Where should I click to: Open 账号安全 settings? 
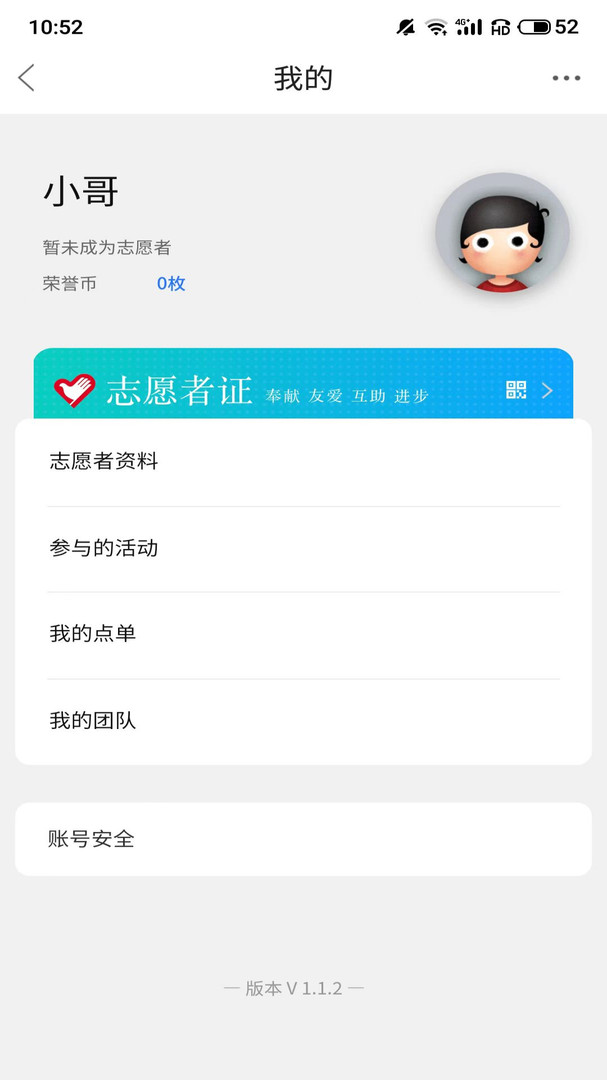pos(303,839)
